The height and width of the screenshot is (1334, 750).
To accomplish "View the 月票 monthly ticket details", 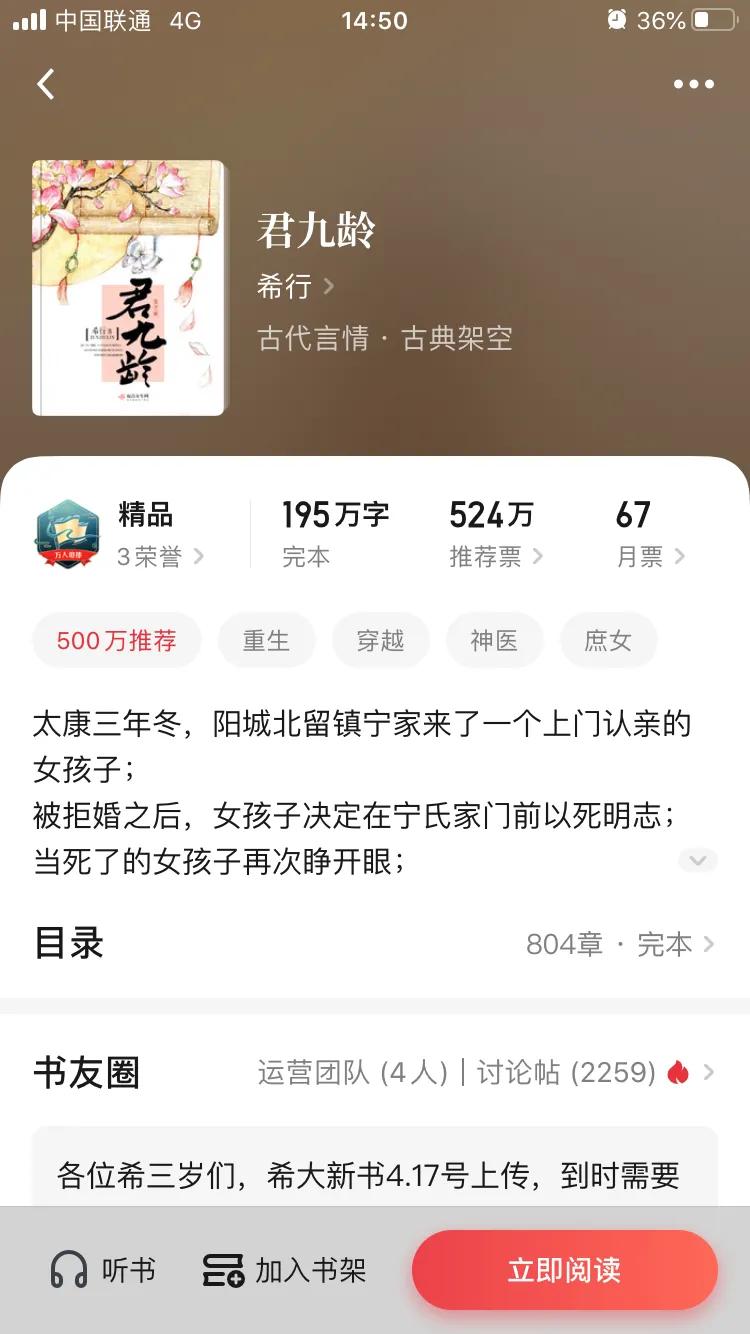I will 645,556.
